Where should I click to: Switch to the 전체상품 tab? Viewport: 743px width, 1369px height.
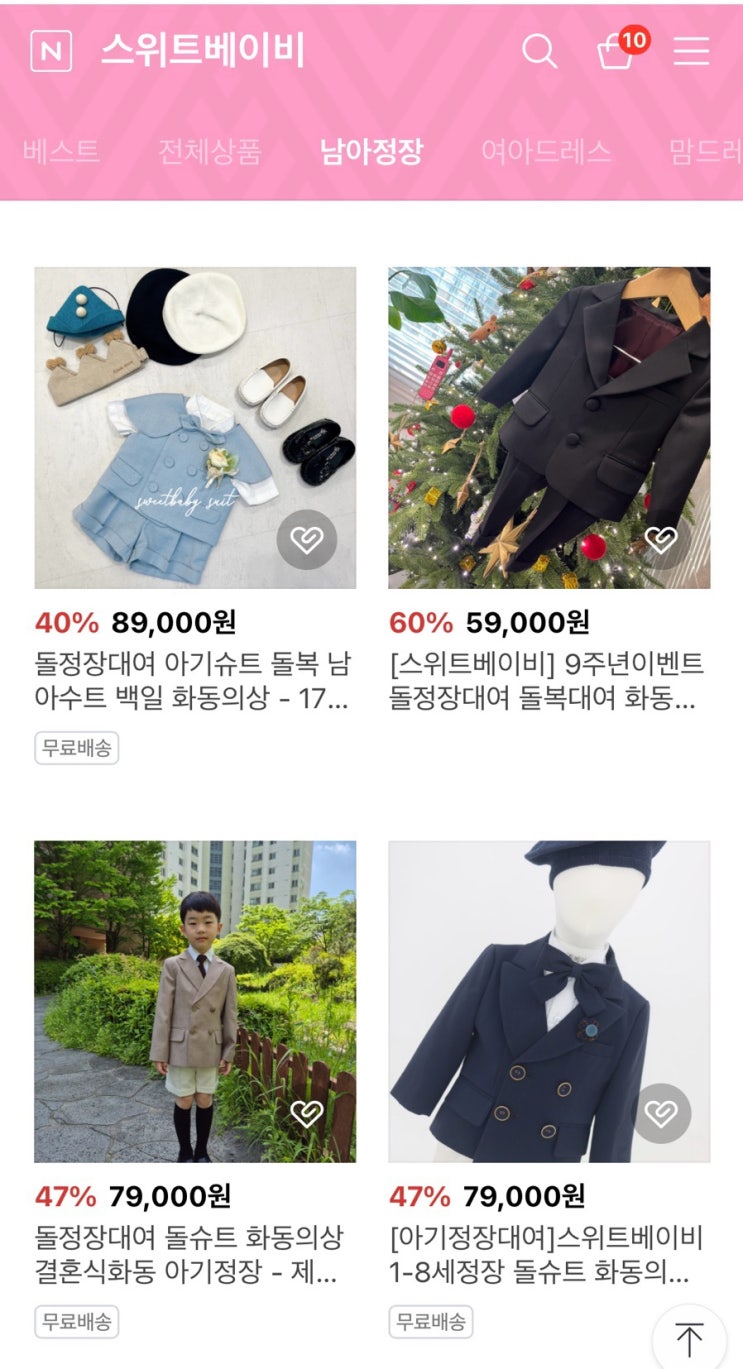(x=210, y=151)
